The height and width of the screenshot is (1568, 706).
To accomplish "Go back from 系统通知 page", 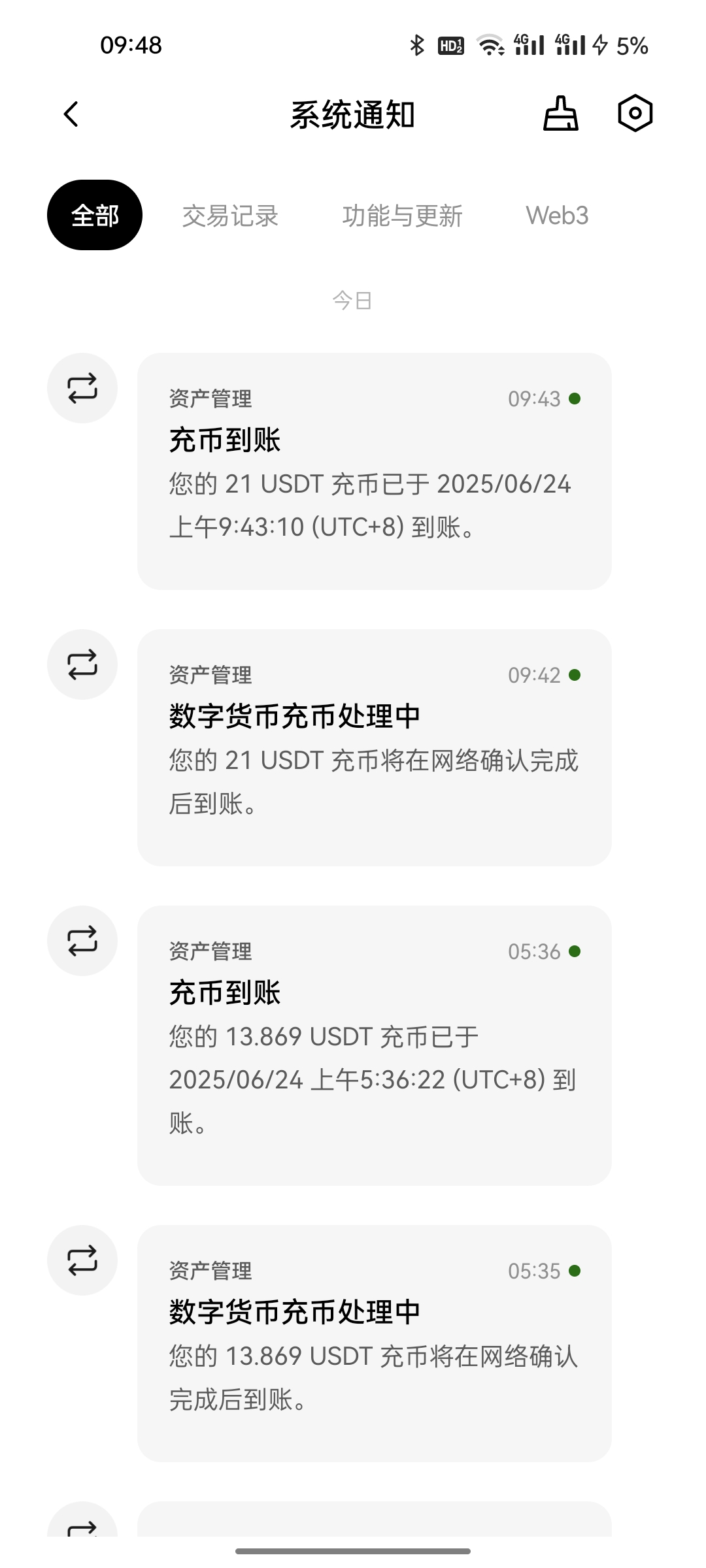I will (71, 114).
